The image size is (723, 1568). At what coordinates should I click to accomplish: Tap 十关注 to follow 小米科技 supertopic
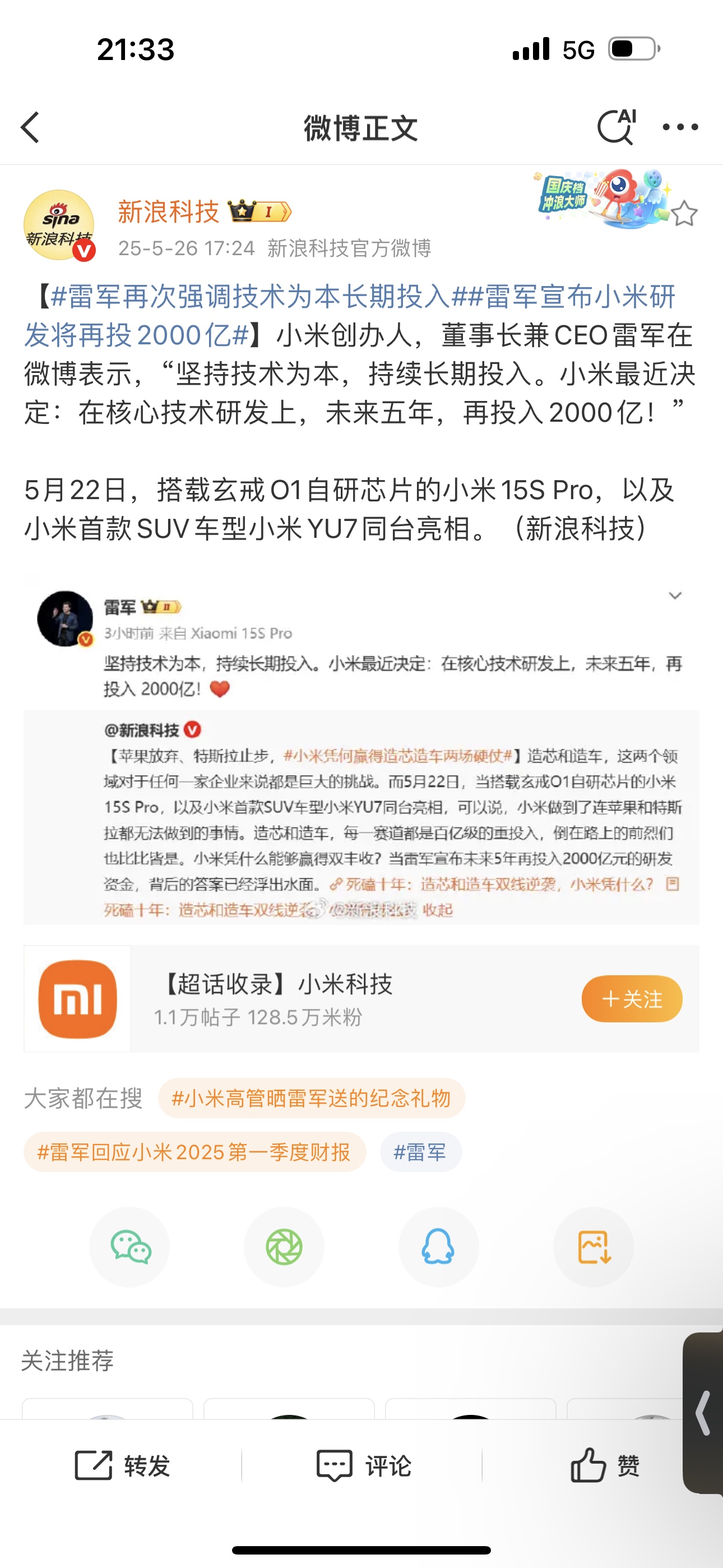[632, 998]
